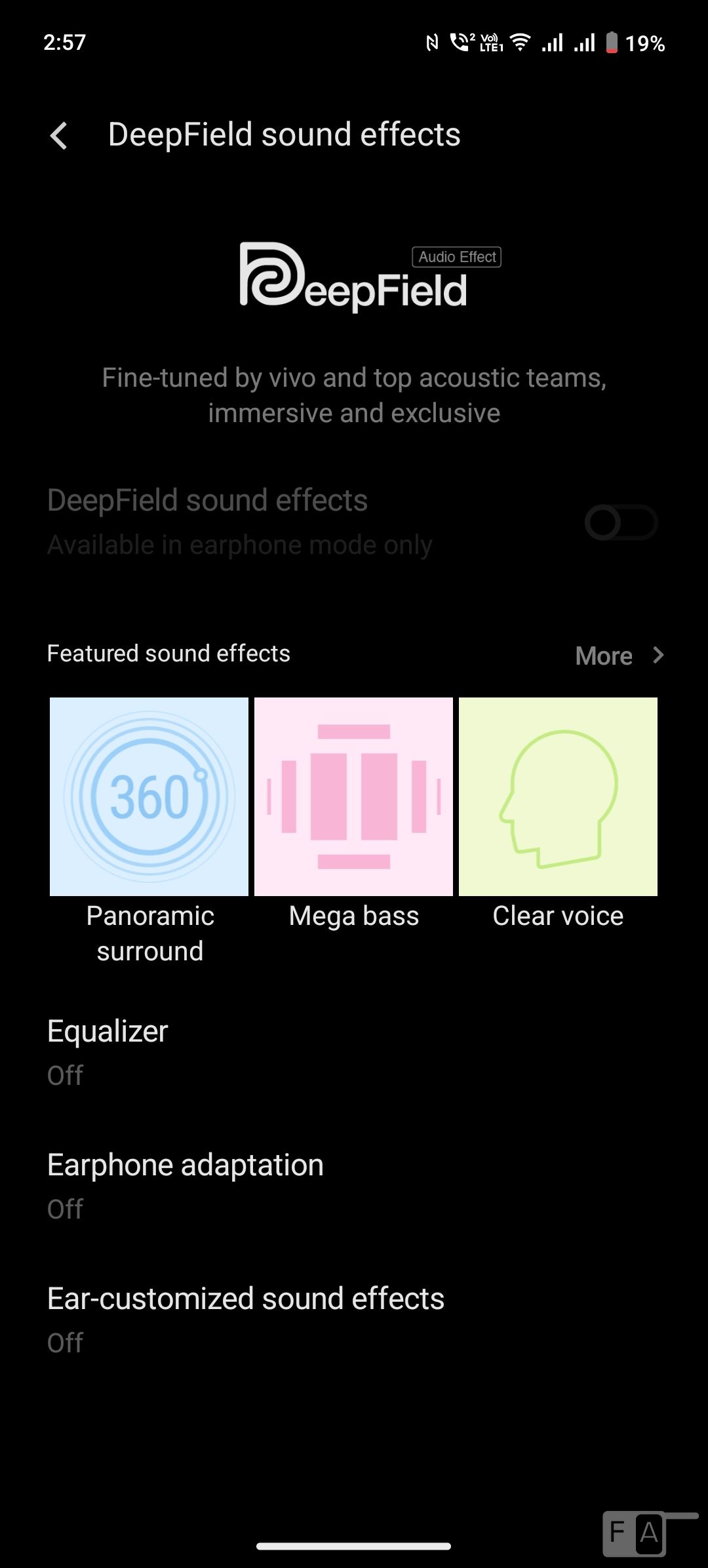
Task: Pick the Clear voice effect
Action: point(558,797)
